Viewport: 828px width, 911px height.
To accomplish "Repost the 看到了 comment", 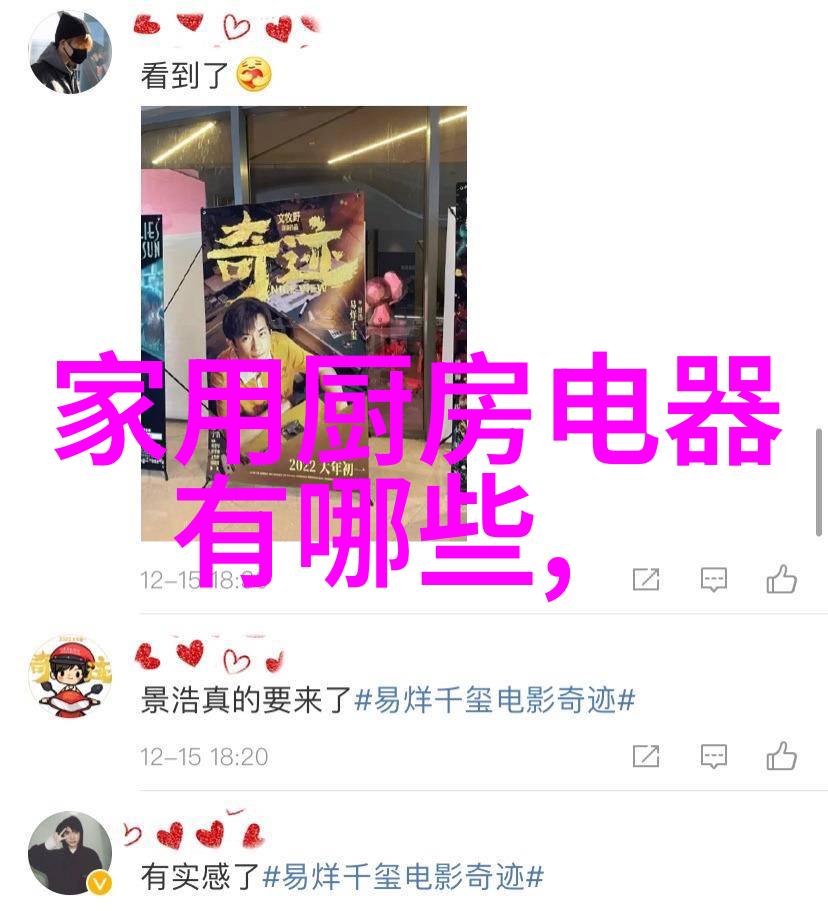I will pos(646,579).
